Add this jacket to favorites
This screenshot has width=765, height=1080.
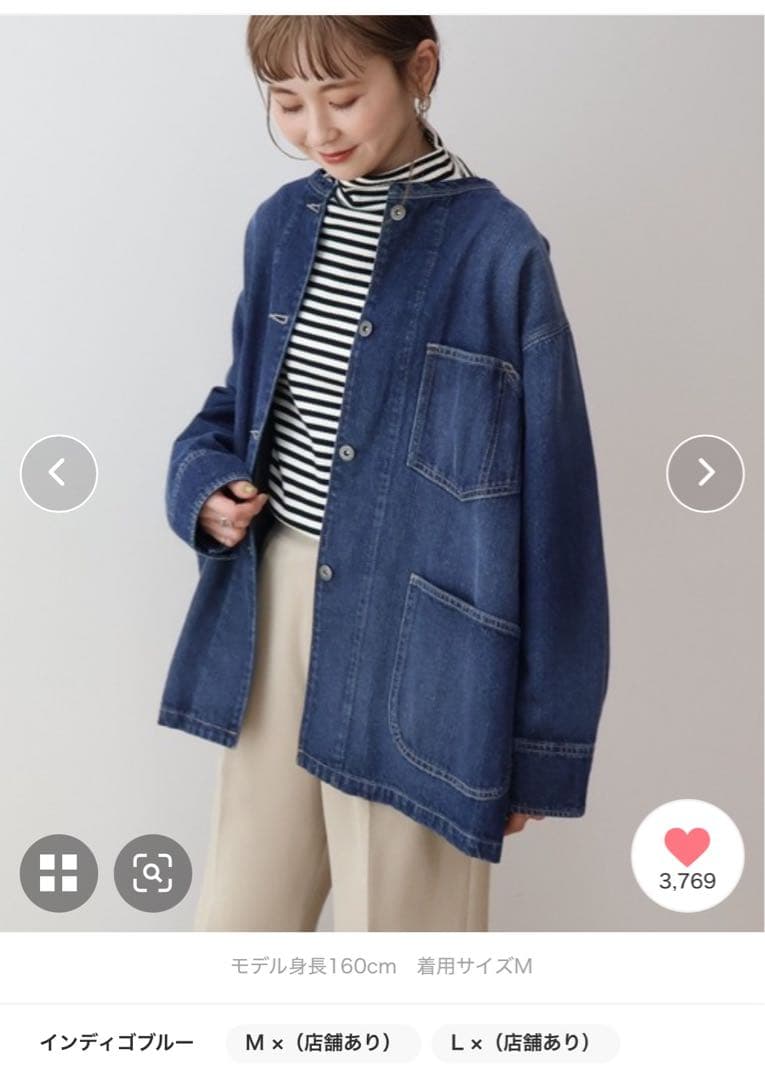tap(687, 857)
